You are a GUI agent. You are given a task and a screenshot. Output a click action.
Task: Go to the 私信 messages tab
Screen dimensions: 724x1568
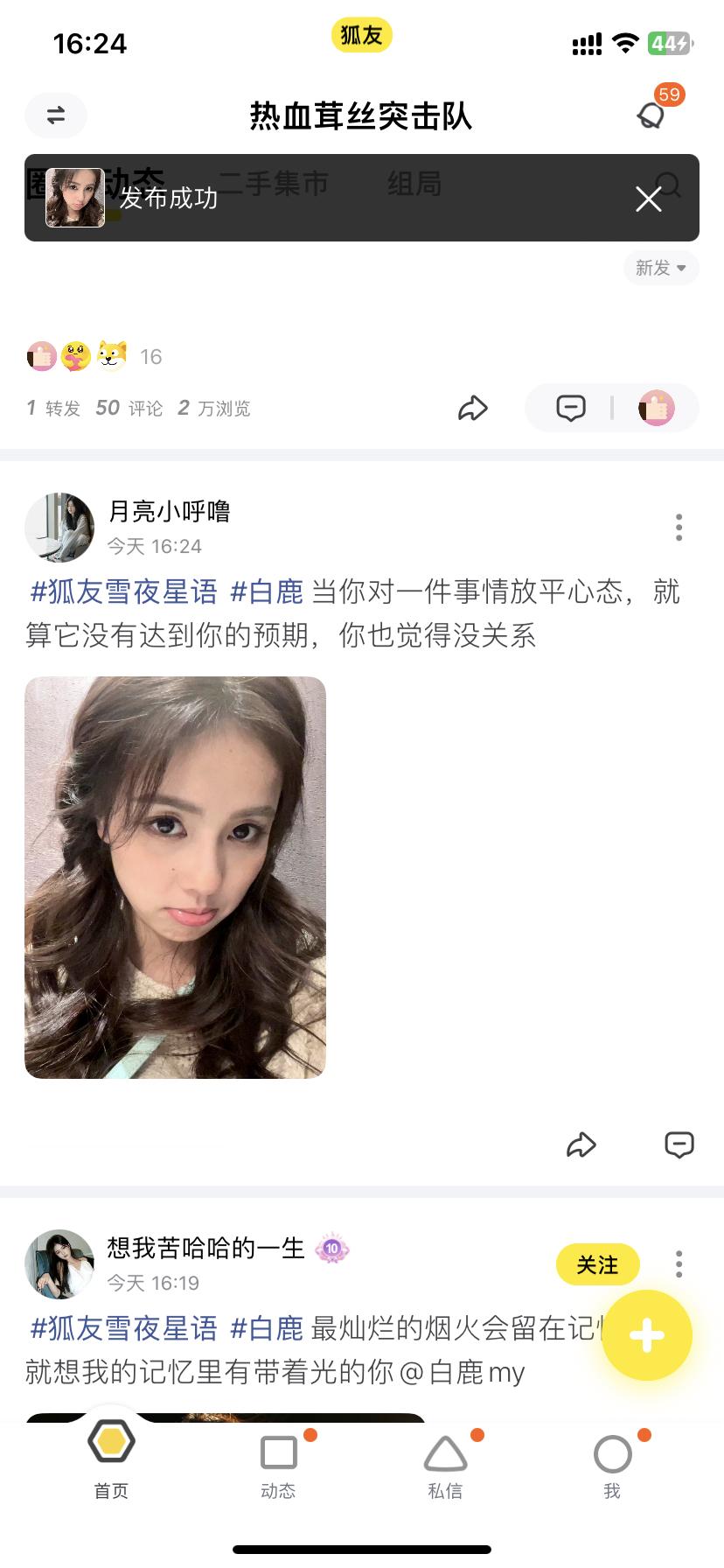click(x=445, y=1464)
